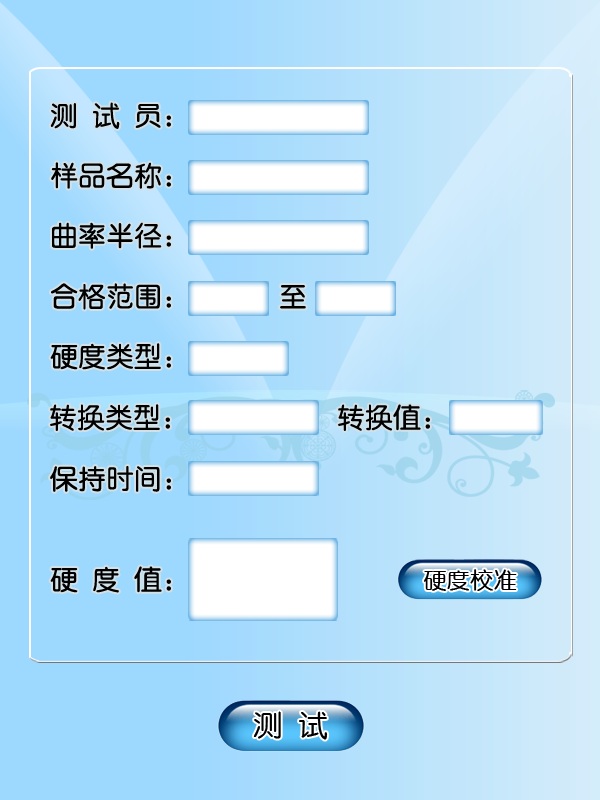Run the test with 测试 button
Viewport: 600px width, 800px height.
point(290,726)
